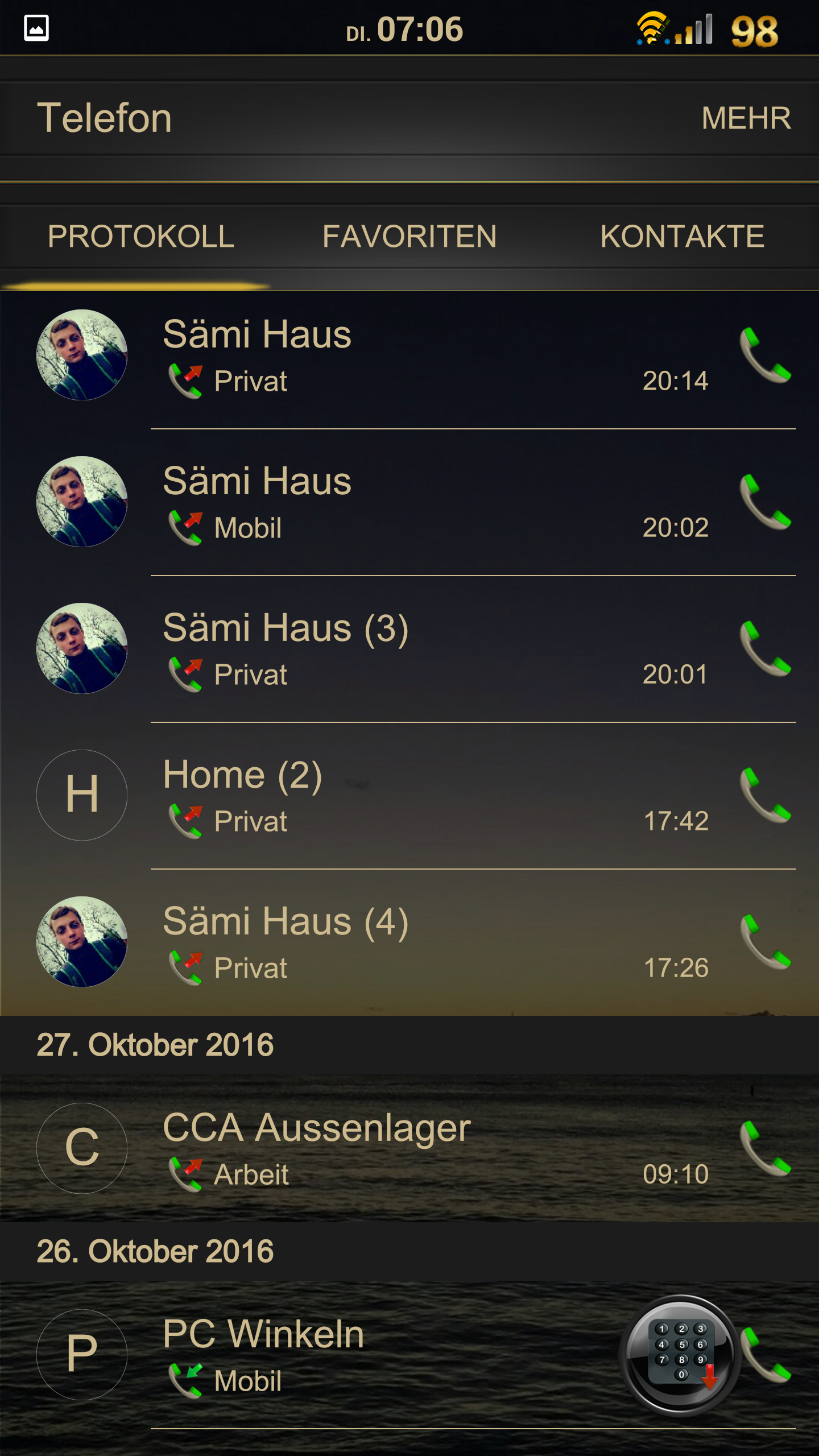Open the MEHR options menu

[746, 118]
